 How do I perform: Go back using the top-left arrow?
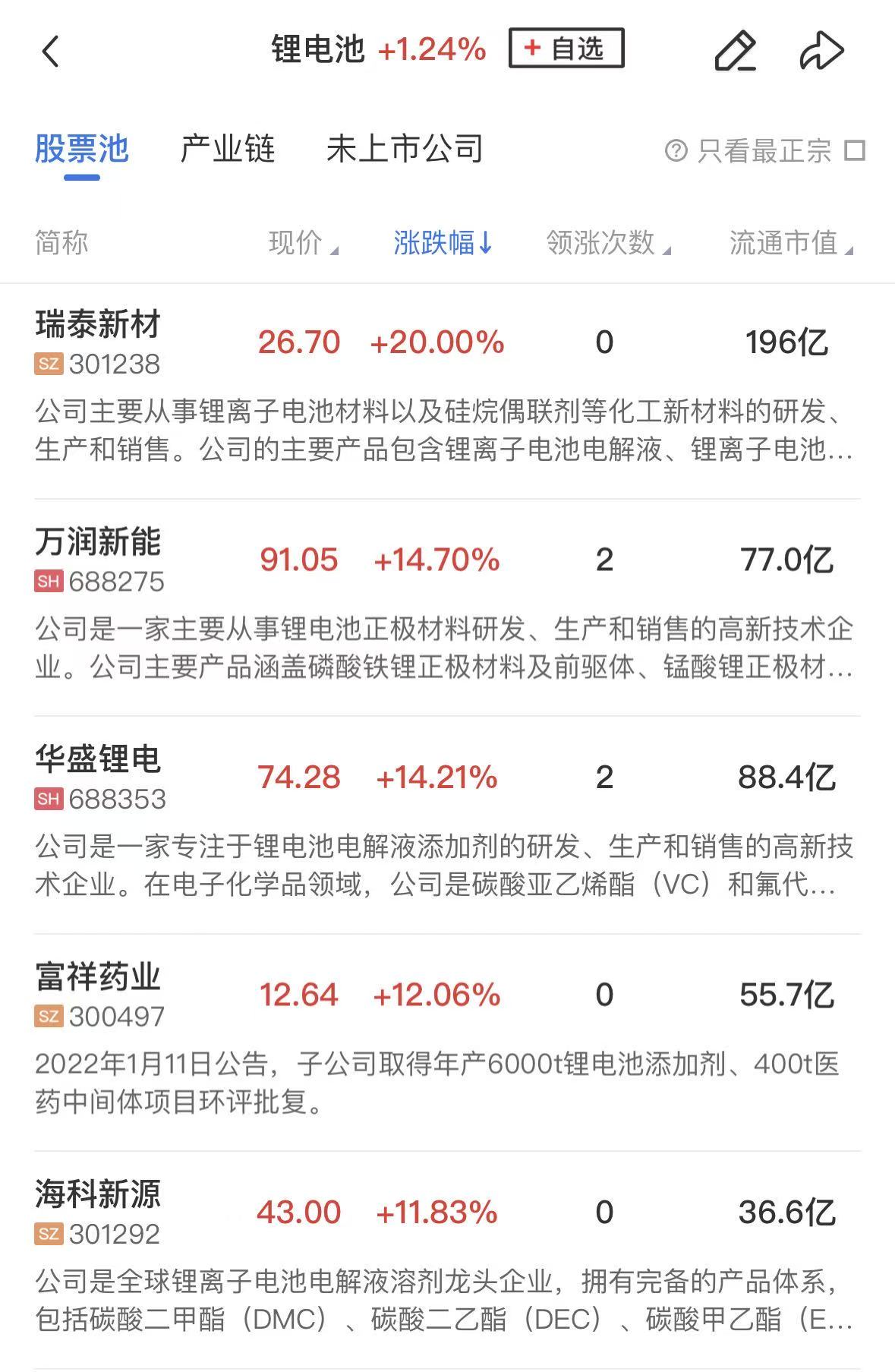pyautogui.click(x=51, y=52)
